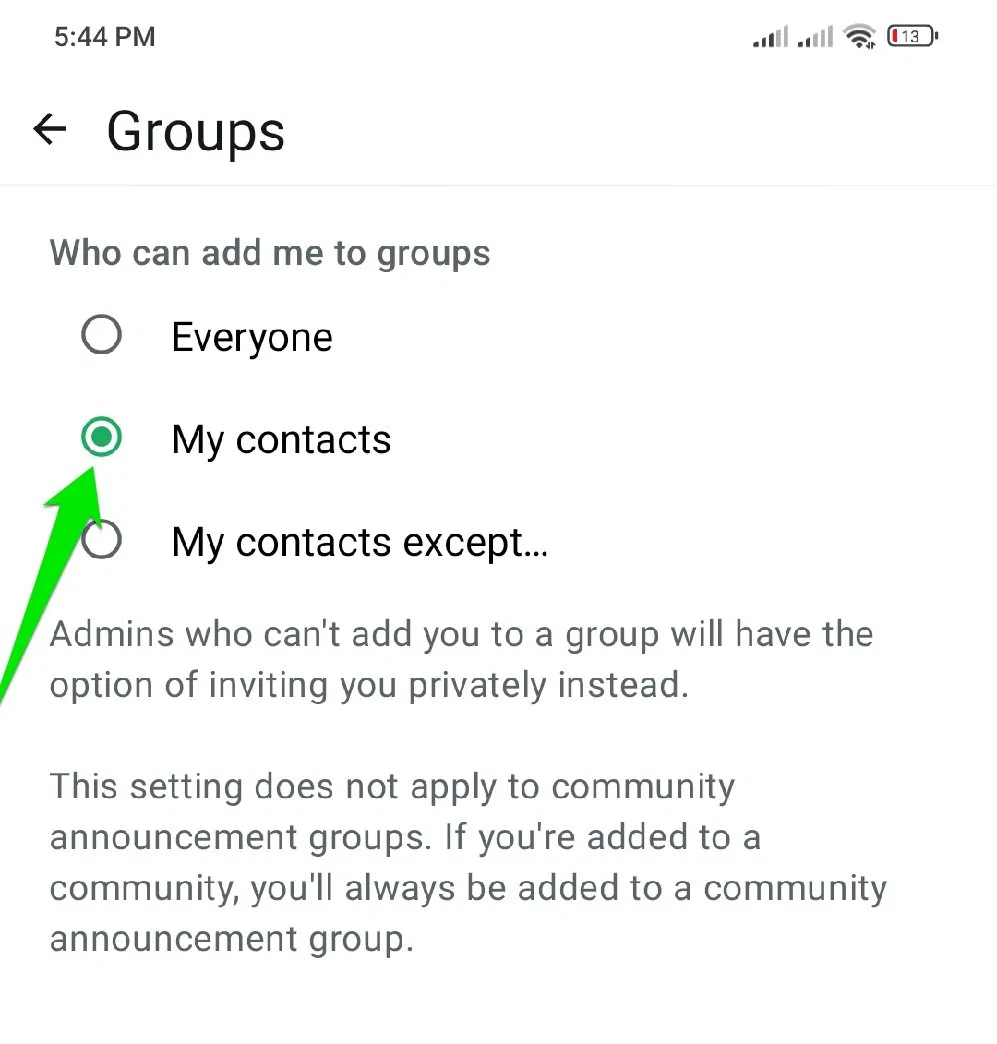Tap the battery indicator showing 13 percent
This screenshot has height=1044, width=997.
[911, 36]
